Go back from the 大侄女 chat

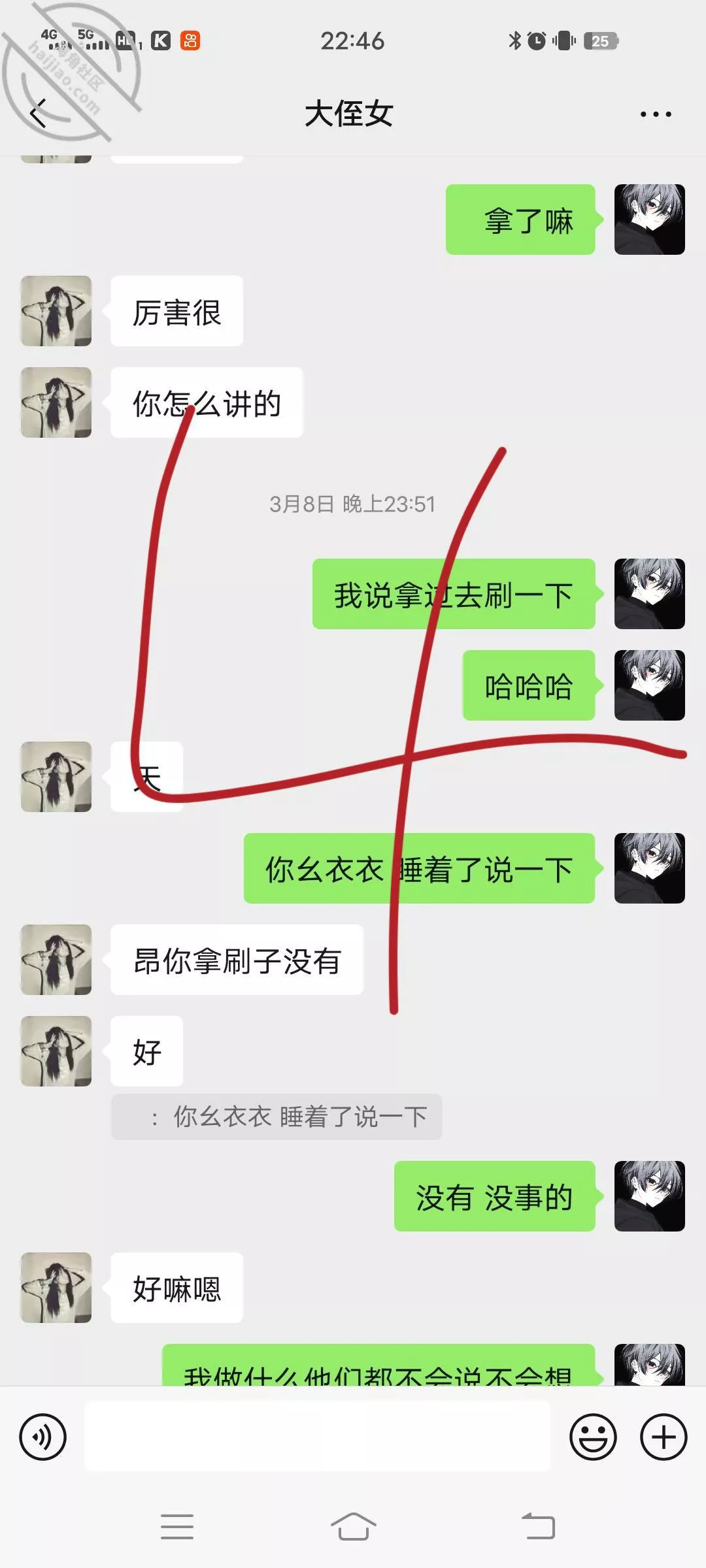pyautogui.click(x=39, y=114)
